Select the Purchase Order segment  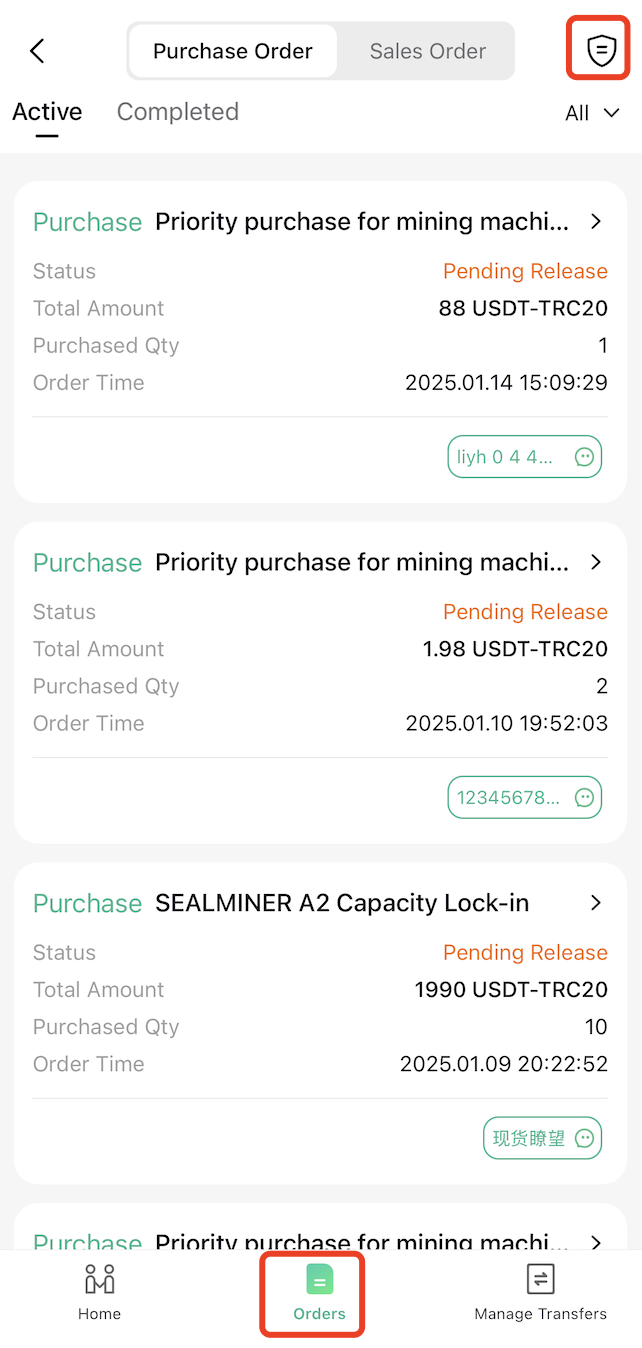click(x=233, y=51)
